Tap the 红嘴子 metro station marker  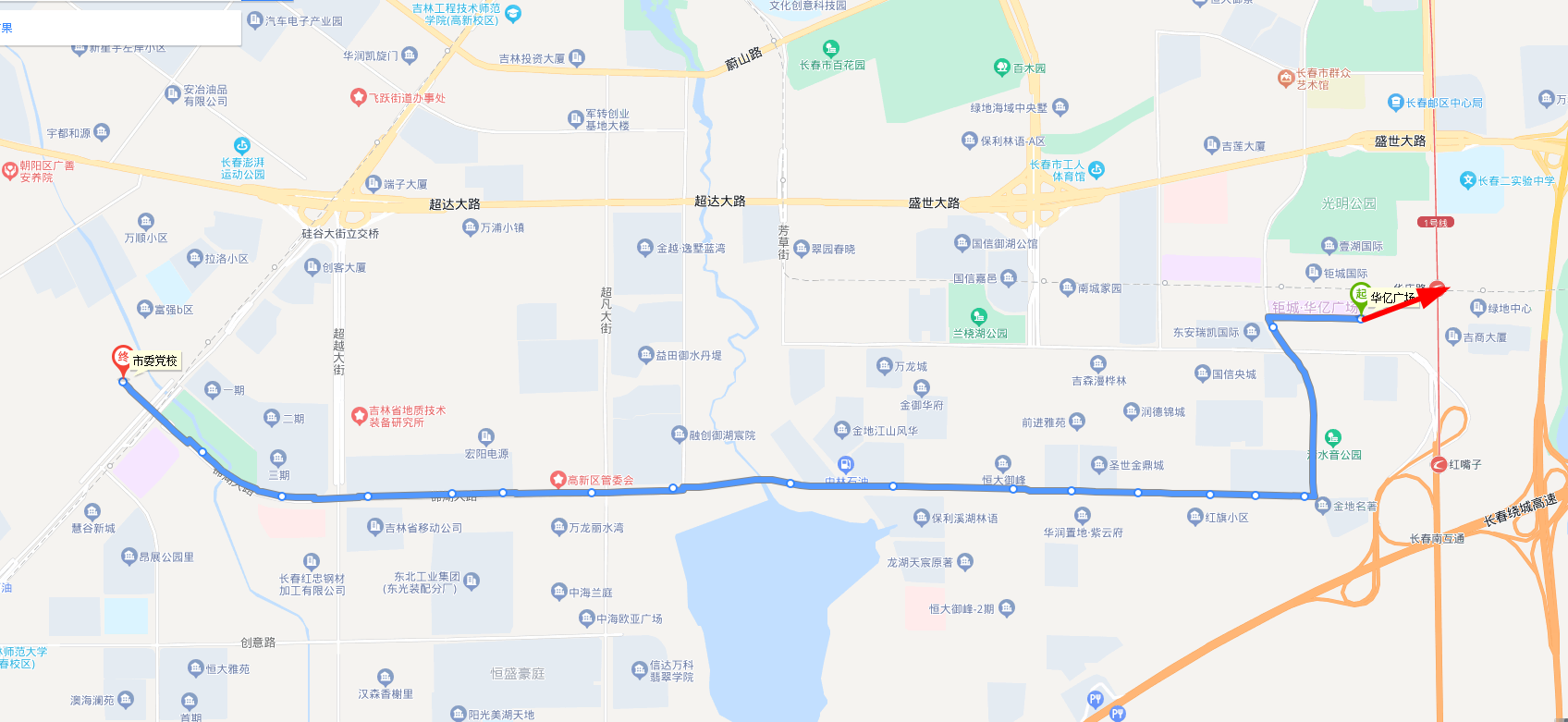tap(1439, 464)
